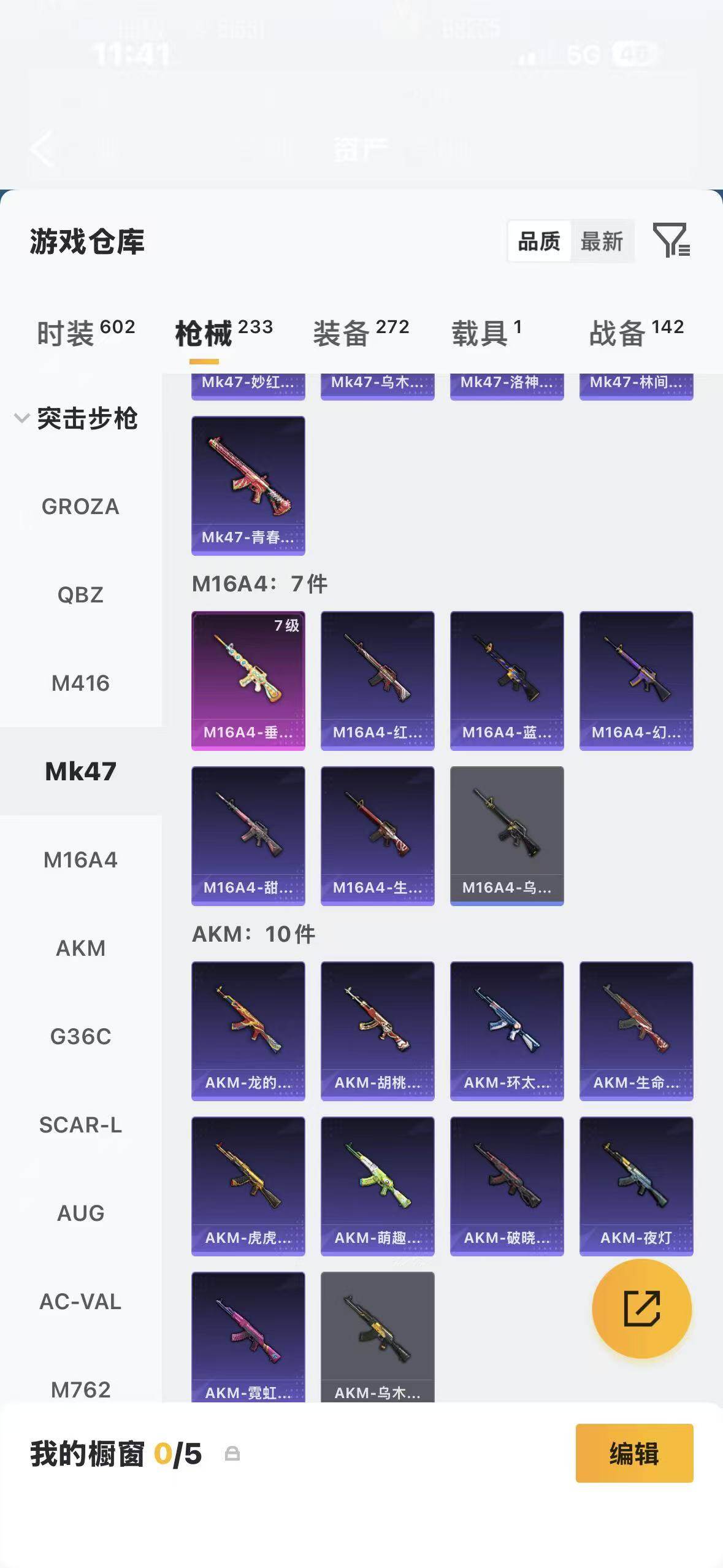Open the M16A4-乌… skin tile
723x1568 pixels.
(x=507, y=836)
